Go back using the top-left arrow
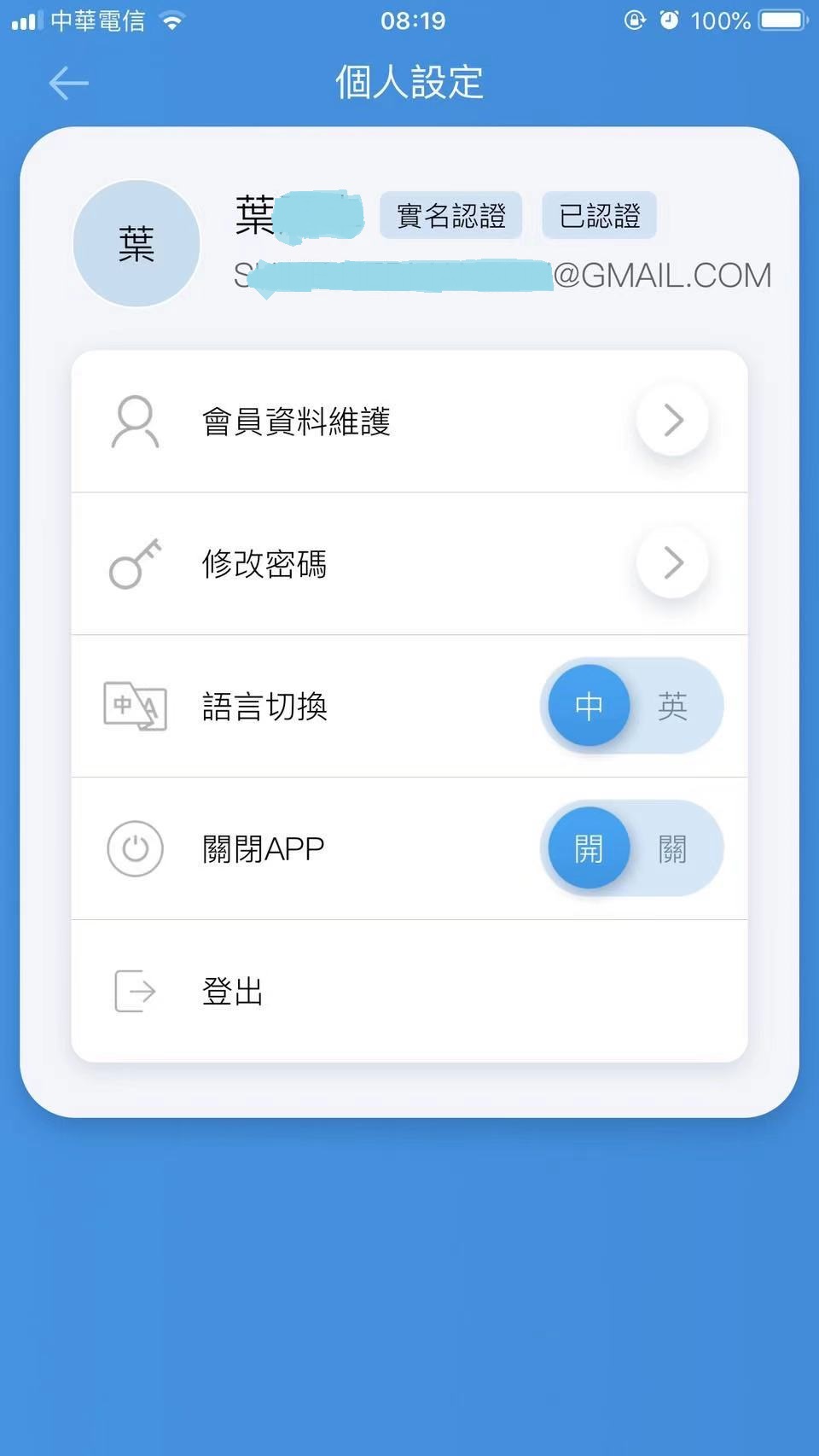The width and height of the screenshot is (819, 1456). pos(68,83)
